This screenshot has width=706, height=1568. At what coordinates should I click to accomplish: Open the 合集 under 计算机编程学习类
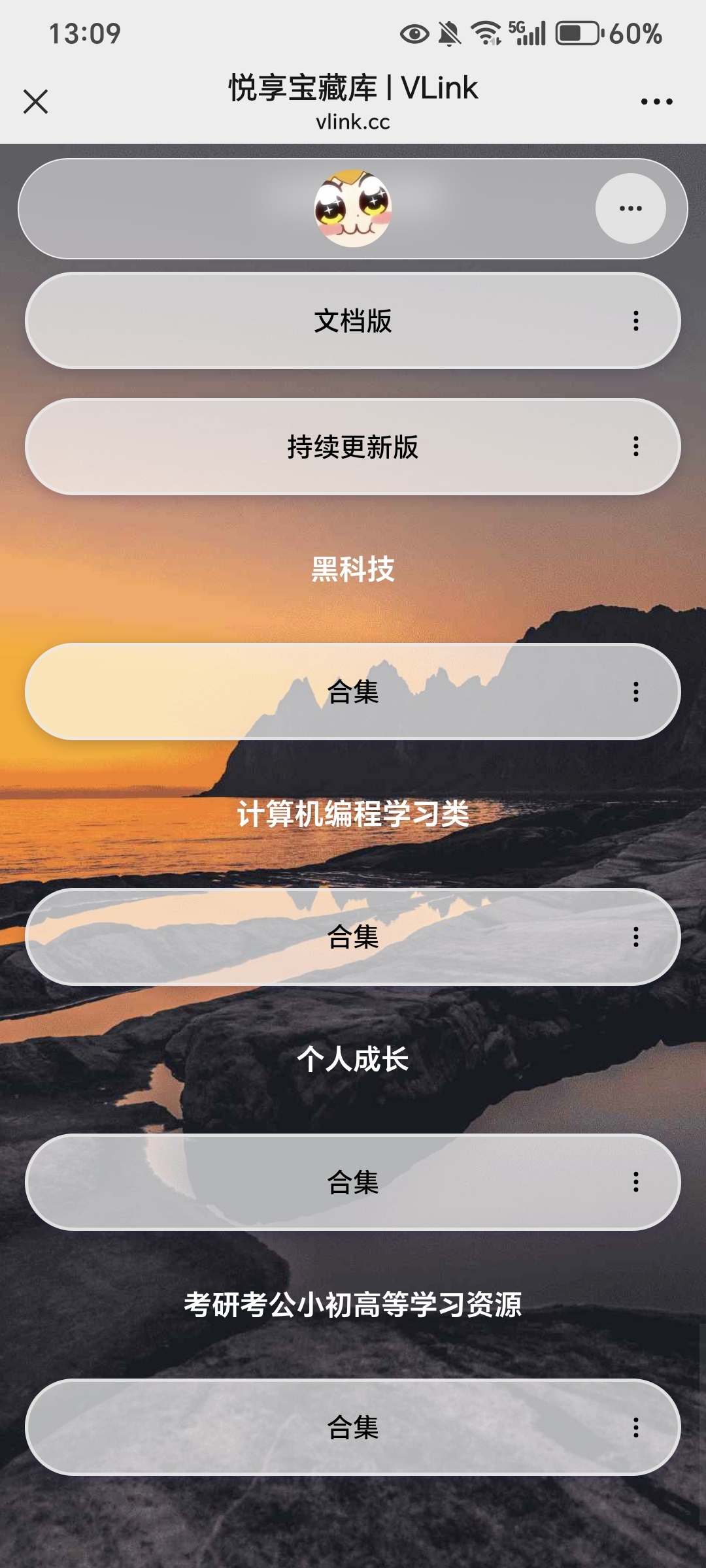(353, 937)
